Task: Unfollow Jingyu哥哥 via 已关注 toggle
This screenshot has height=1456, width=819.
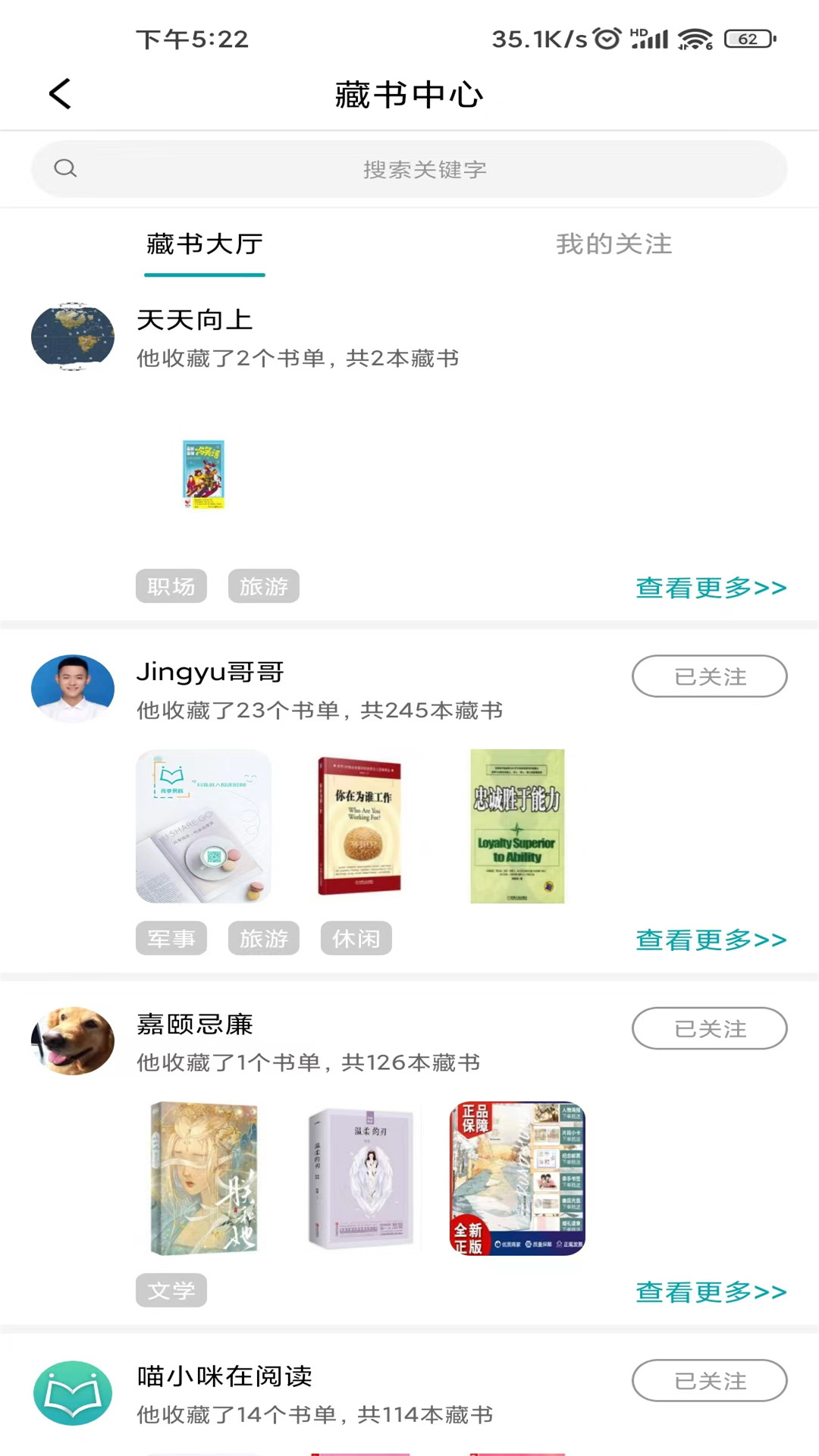Action: (x=709, y=676)
